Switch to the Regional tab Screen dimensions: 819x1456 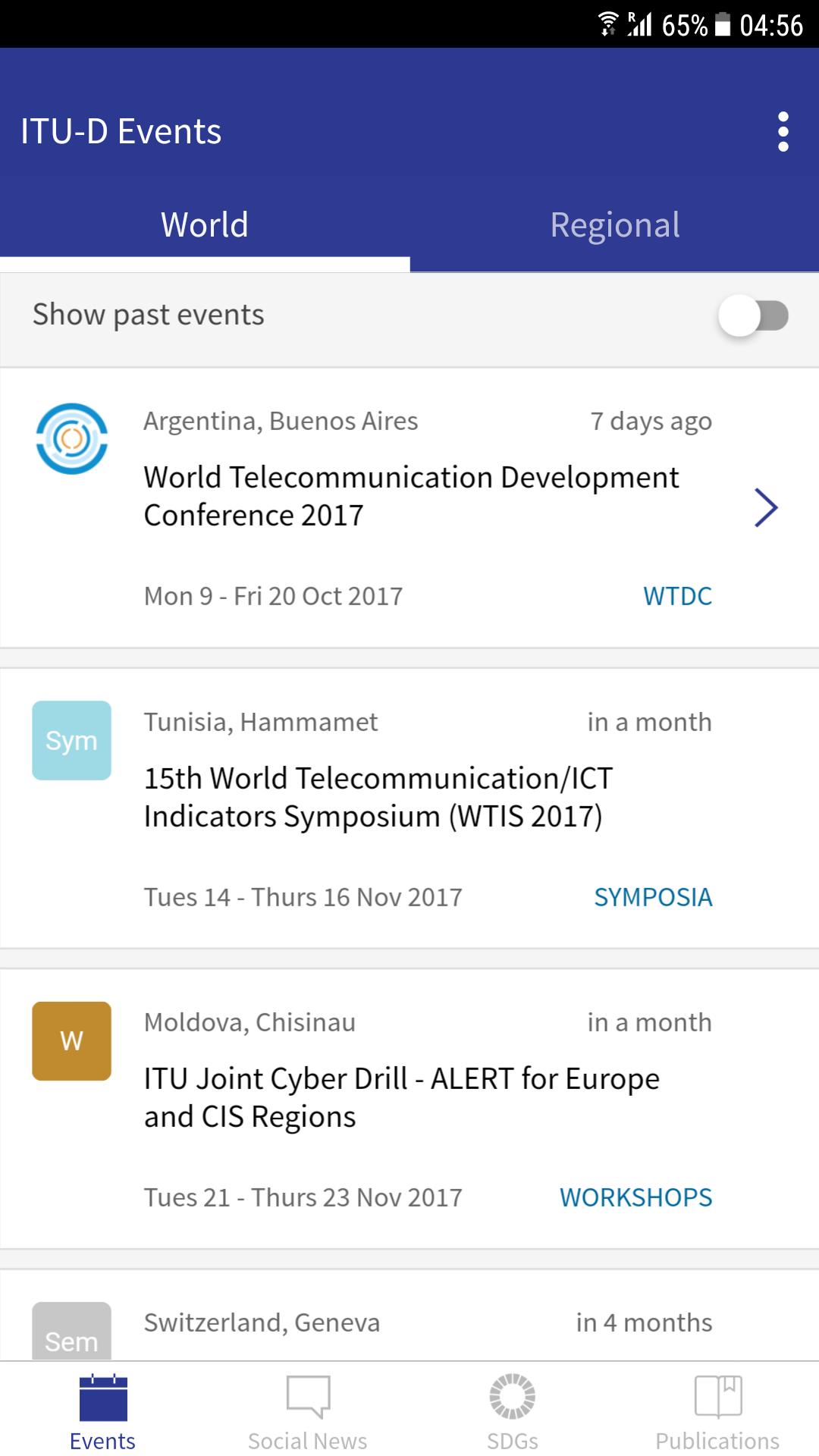tap(614, 224)
